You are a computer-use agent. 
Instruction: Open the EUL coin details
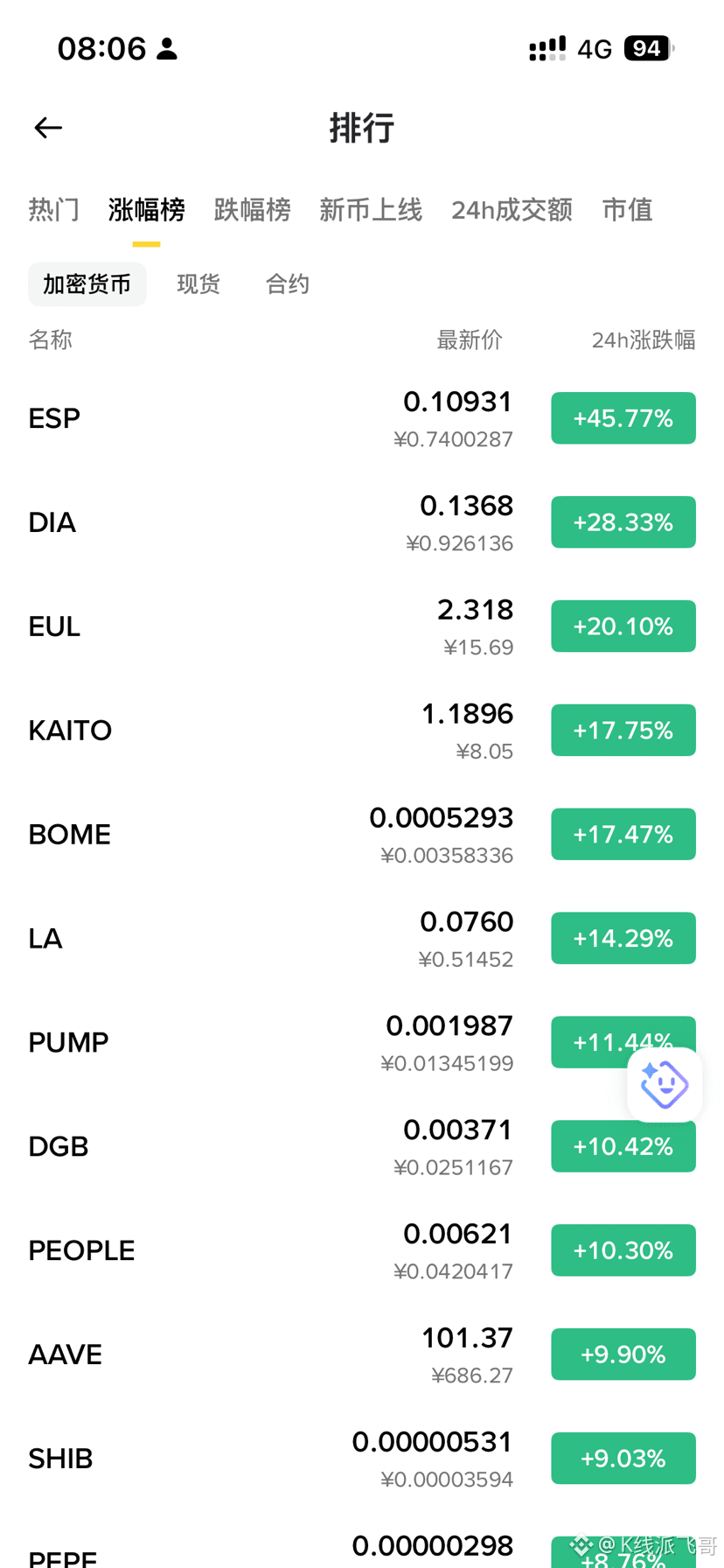362,626
